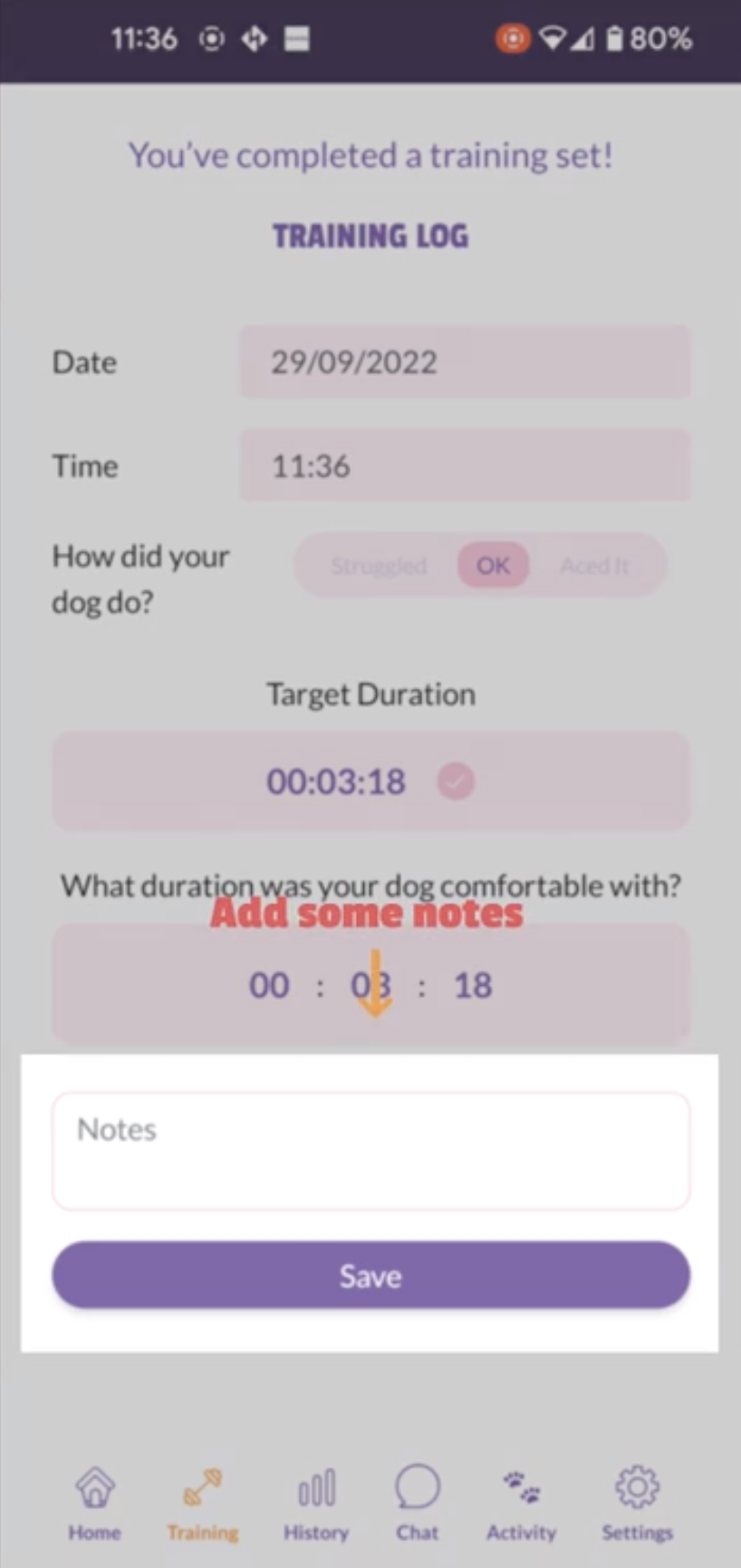Mark the session as Aced It
The height and width of the screenshot is (1568, 741).
[594, 566]
